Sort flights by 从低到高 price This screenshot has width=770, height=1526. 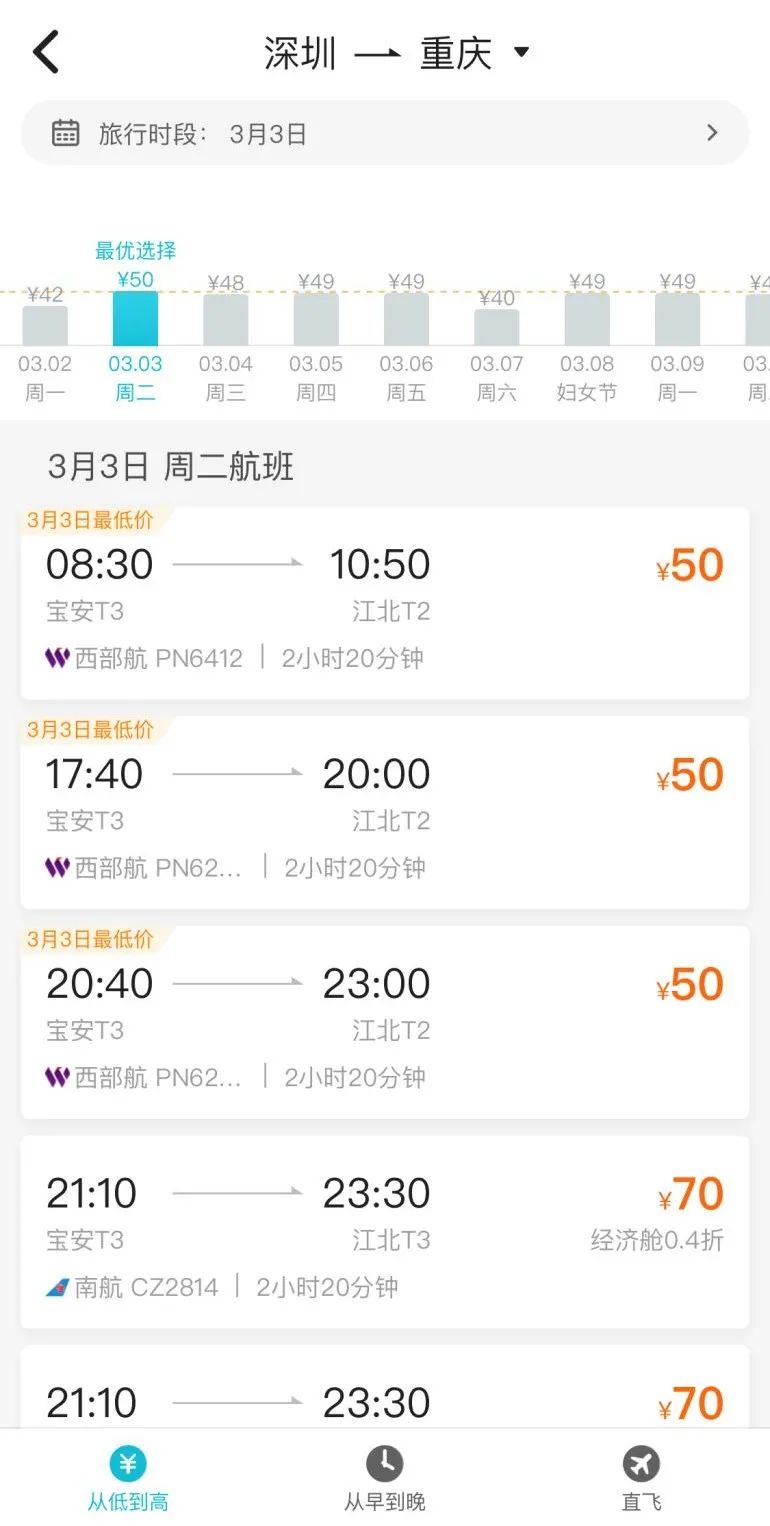click(128, 1478)
